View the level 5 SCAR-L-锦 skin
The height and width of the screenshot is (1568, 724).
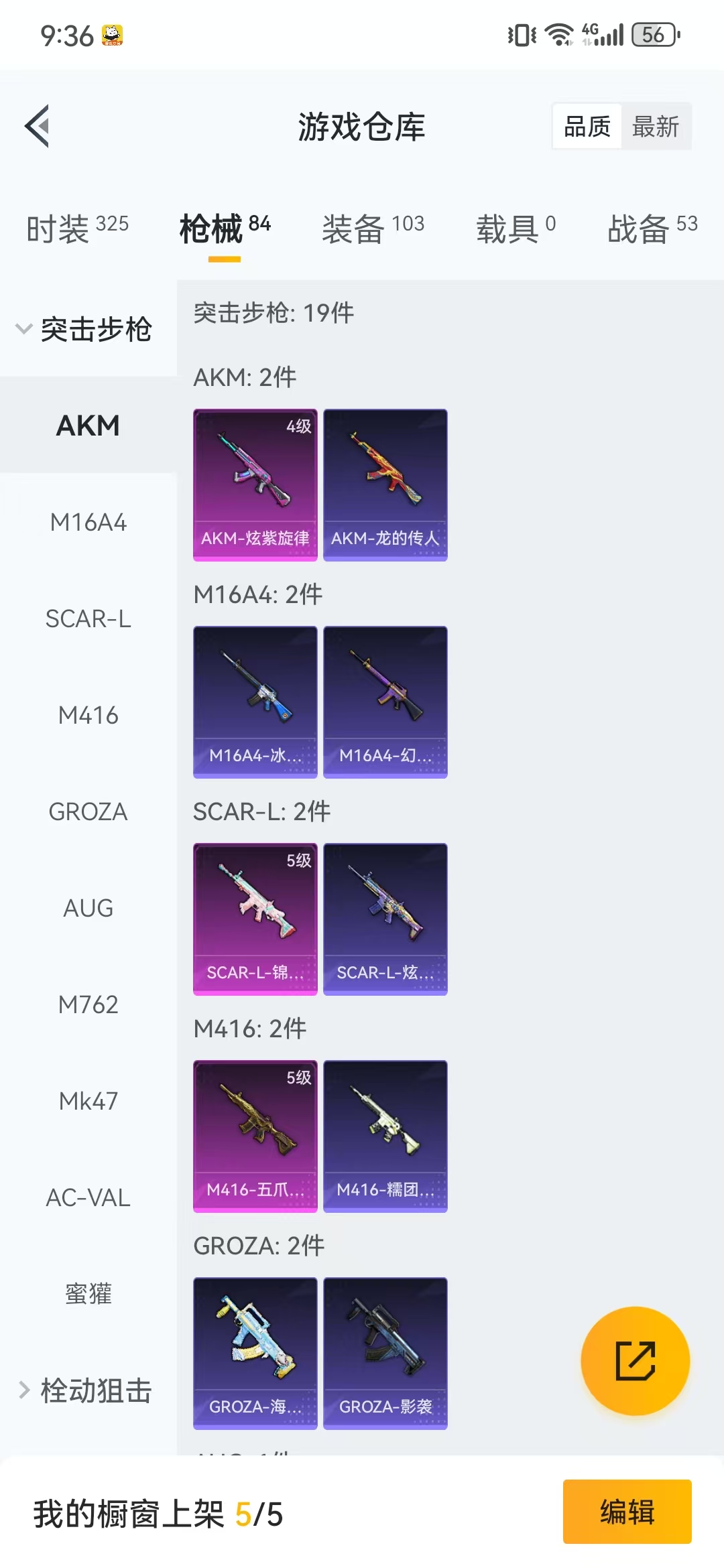coord(255,919)
